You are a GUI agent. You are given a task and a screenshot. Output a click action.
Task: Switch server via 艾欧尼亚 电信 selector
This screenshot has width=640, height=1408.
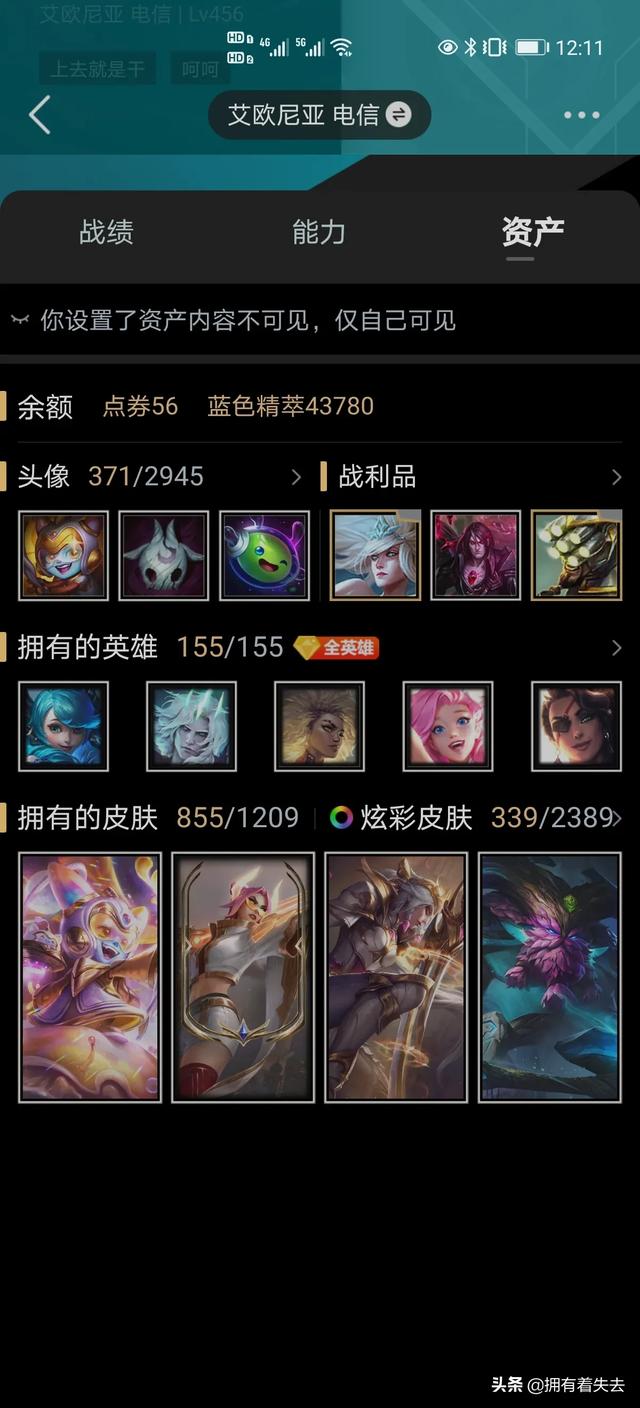pyautogui.click(x=319, y=115)
